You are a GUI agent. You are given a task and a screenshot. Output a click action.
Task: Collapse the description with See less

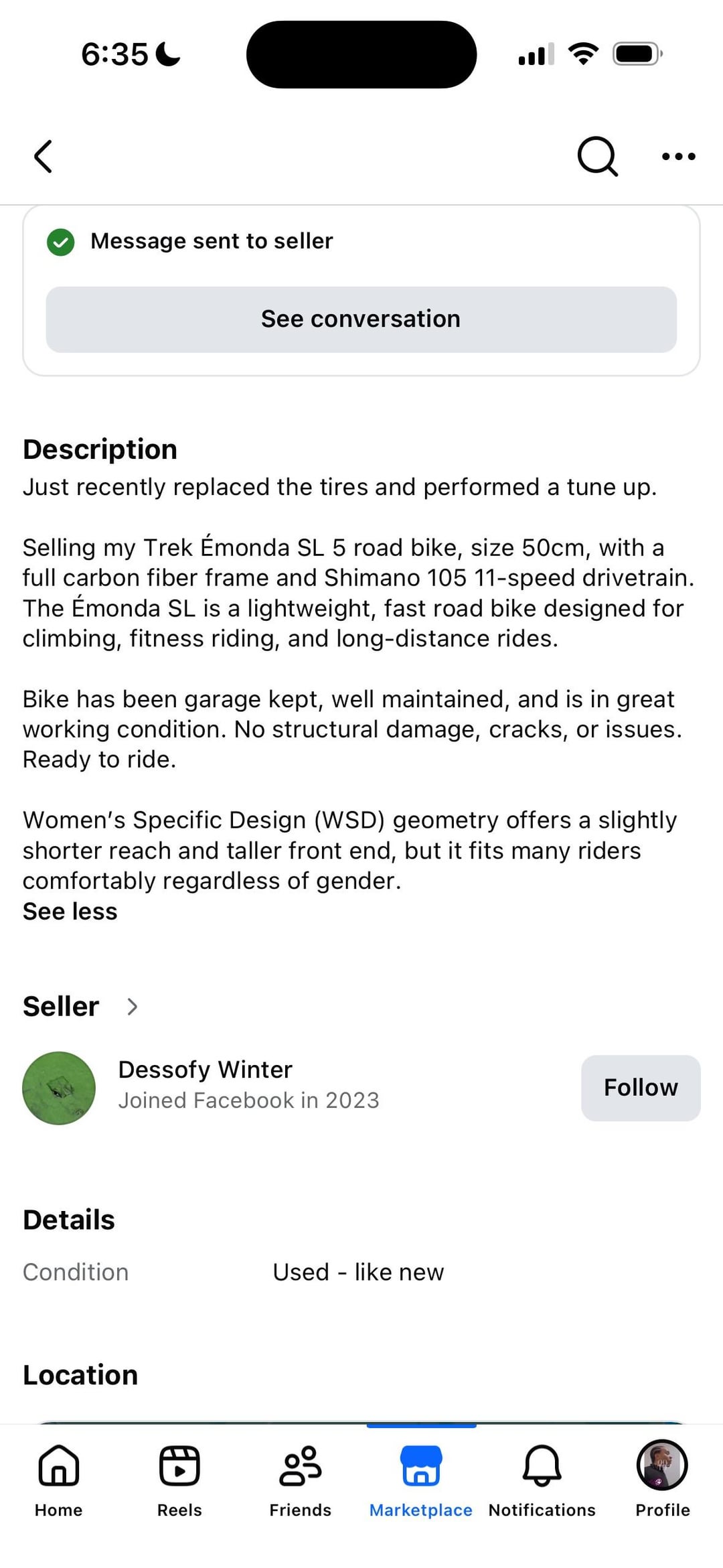(x=70, y=912)
